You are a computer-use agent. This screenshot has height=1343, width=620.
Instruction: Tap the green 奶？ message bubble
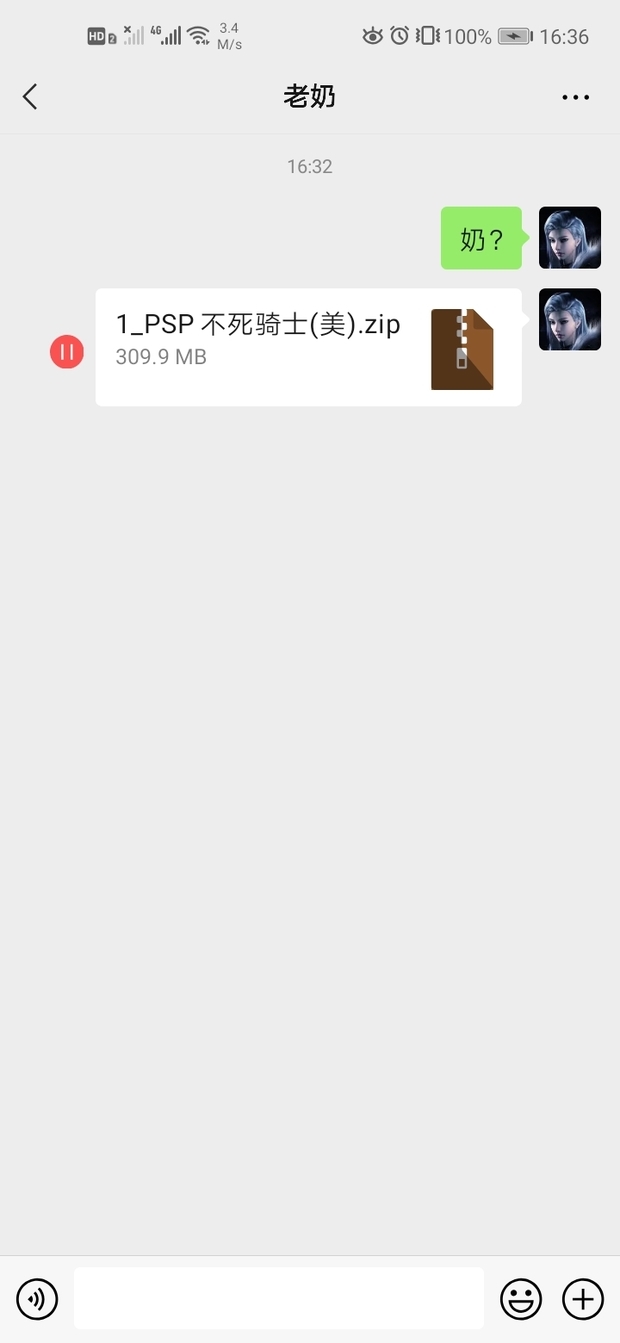click(481, 239)
